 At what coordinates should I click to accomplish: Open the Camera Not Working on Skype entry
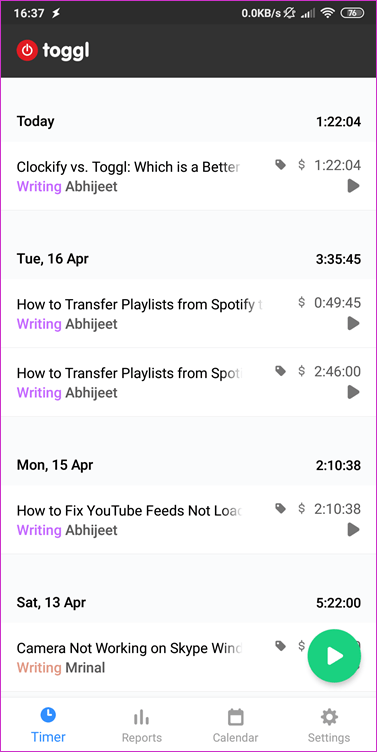click(153, 657)
